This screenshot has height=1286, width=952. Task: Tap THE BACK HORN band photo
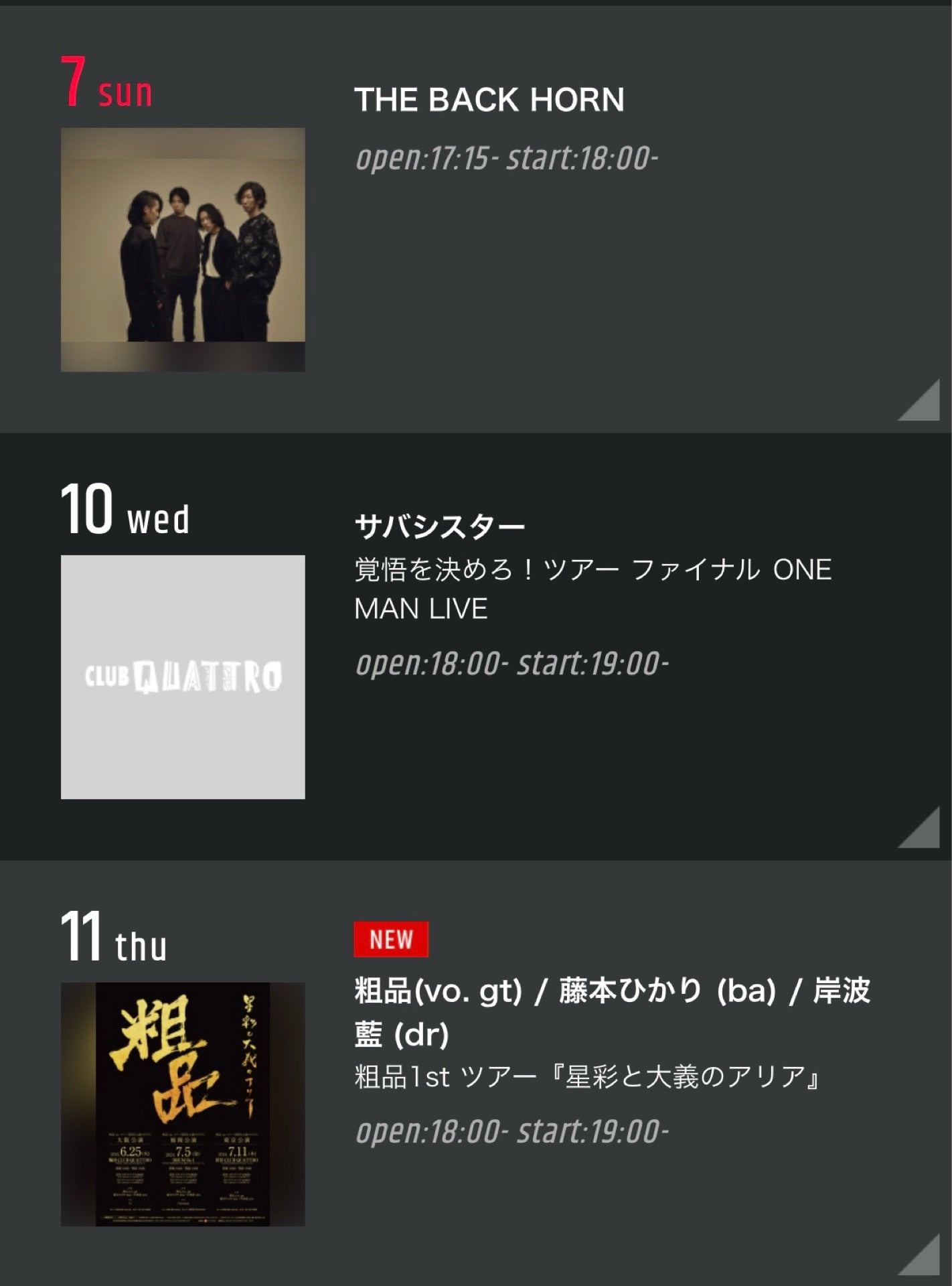[183, 249]
